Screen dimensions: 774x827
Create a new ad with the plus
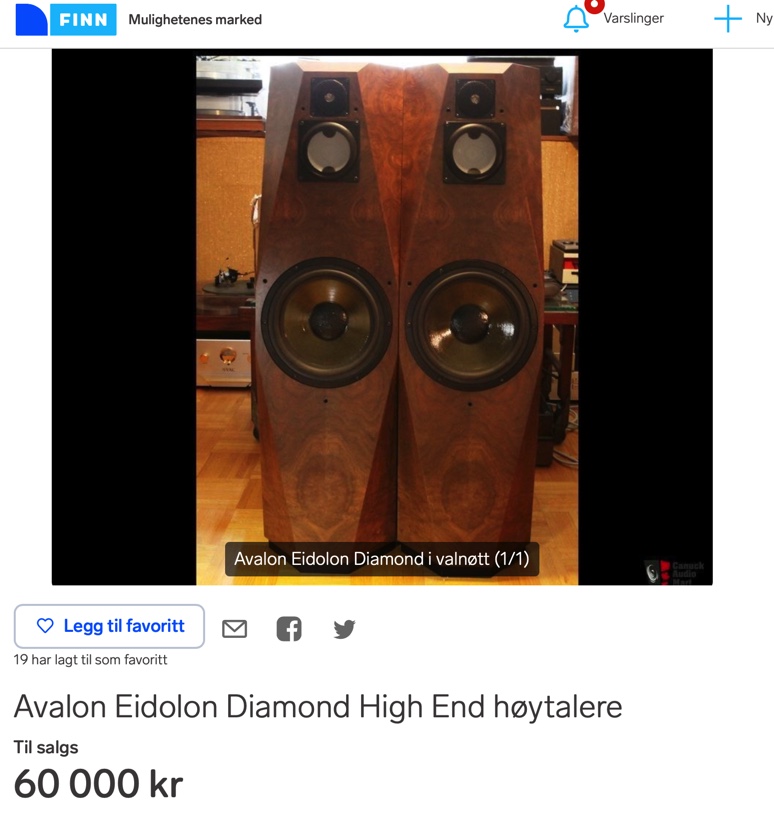728,19
